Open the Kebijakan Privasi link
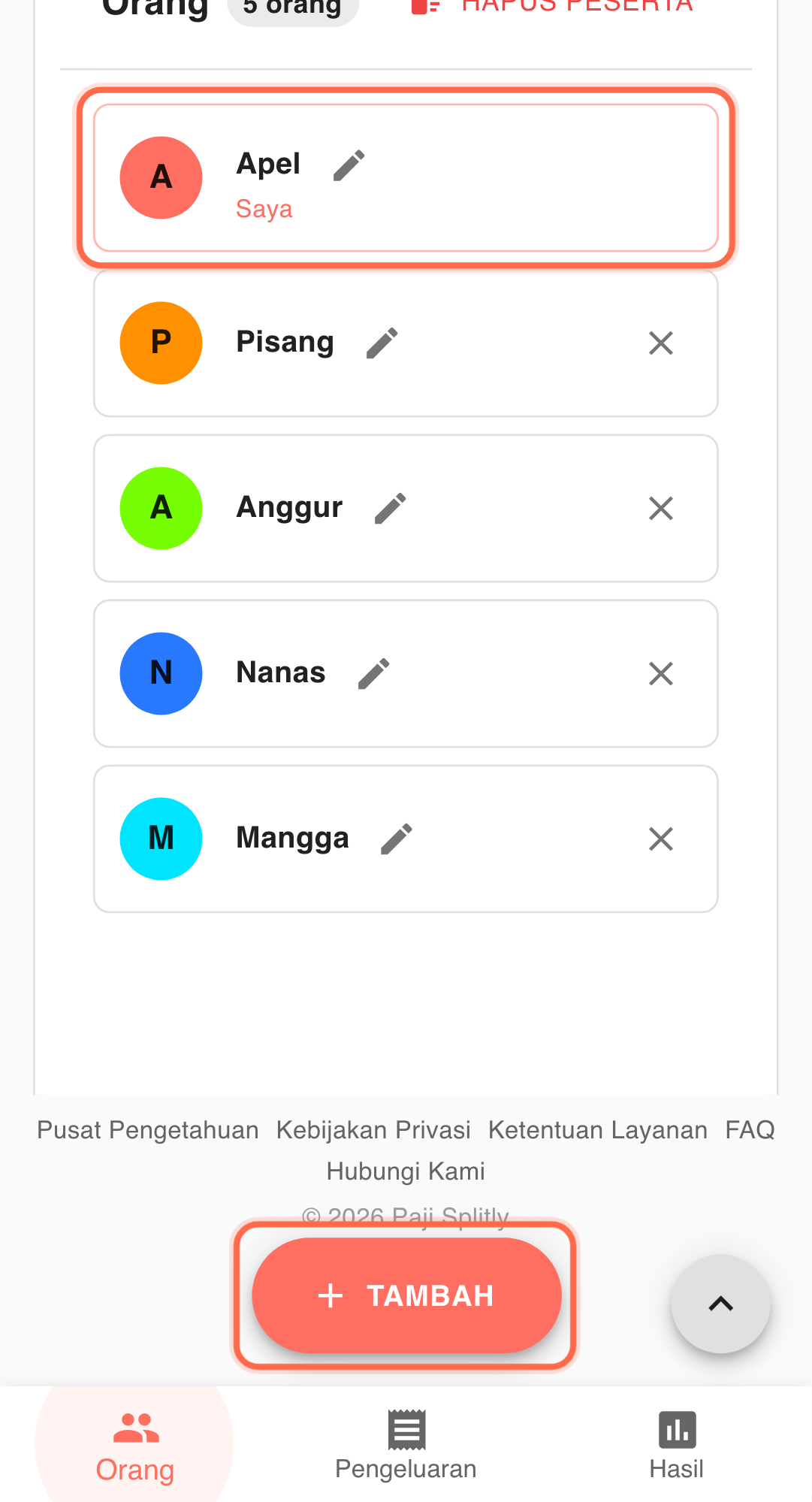The image size is (812, 1502). (x=373, y=1129)
